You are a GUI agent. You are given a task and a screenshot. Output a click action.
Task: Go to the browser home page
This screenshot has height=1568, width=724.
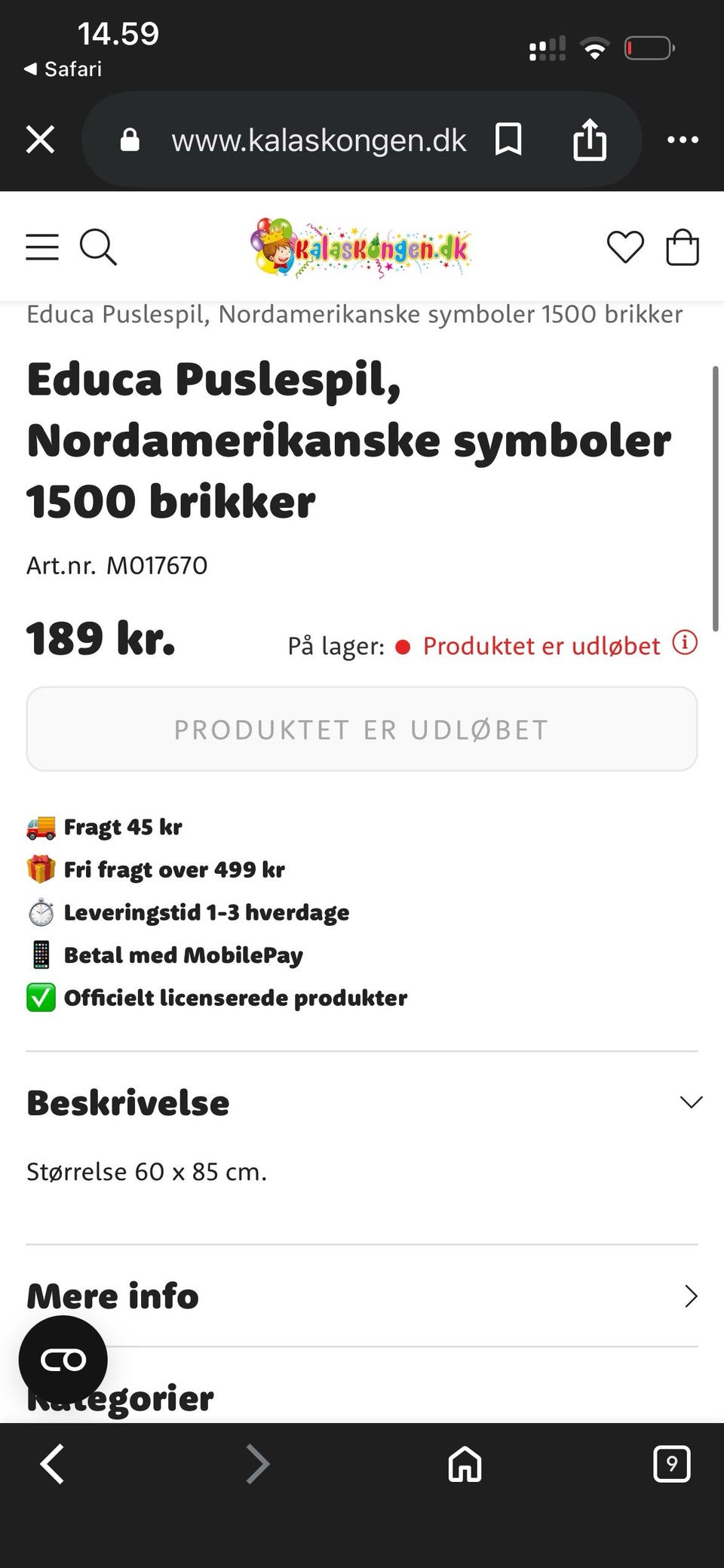pos(465,1465)
